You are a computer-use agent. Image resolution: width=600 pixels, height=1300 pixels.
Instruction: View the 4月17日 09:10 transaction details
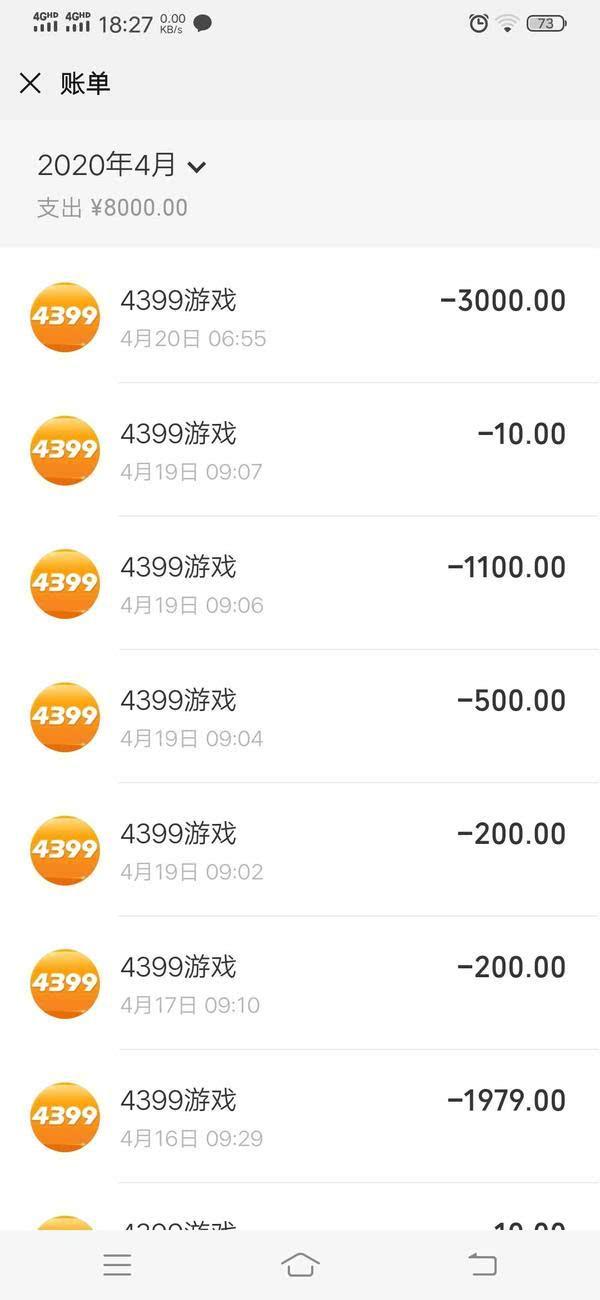coord(300,984)
